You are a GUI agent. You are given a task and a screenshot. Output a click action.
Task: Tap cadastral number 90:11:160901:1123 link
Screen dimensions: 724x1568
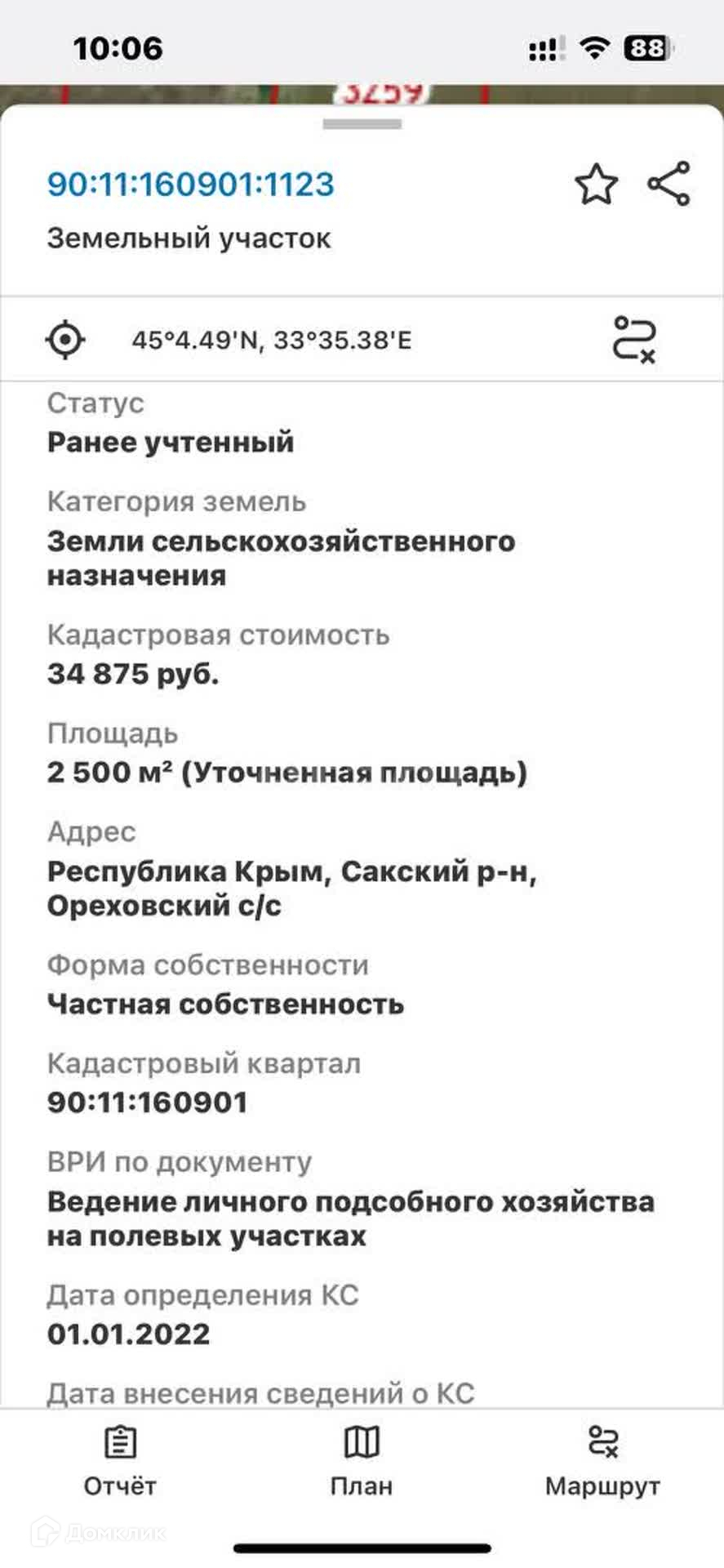tap(191, 184)
